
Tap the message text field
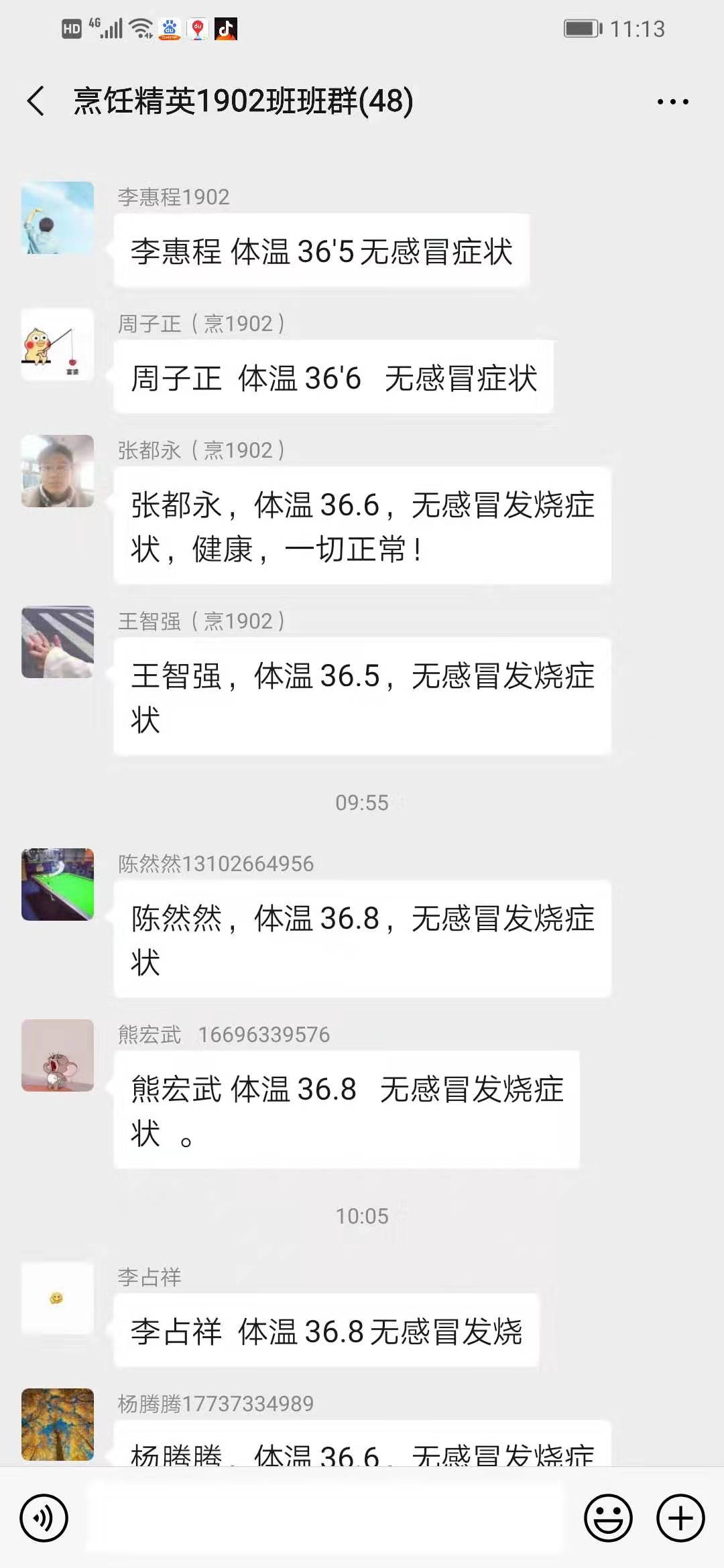point(325,1518)
